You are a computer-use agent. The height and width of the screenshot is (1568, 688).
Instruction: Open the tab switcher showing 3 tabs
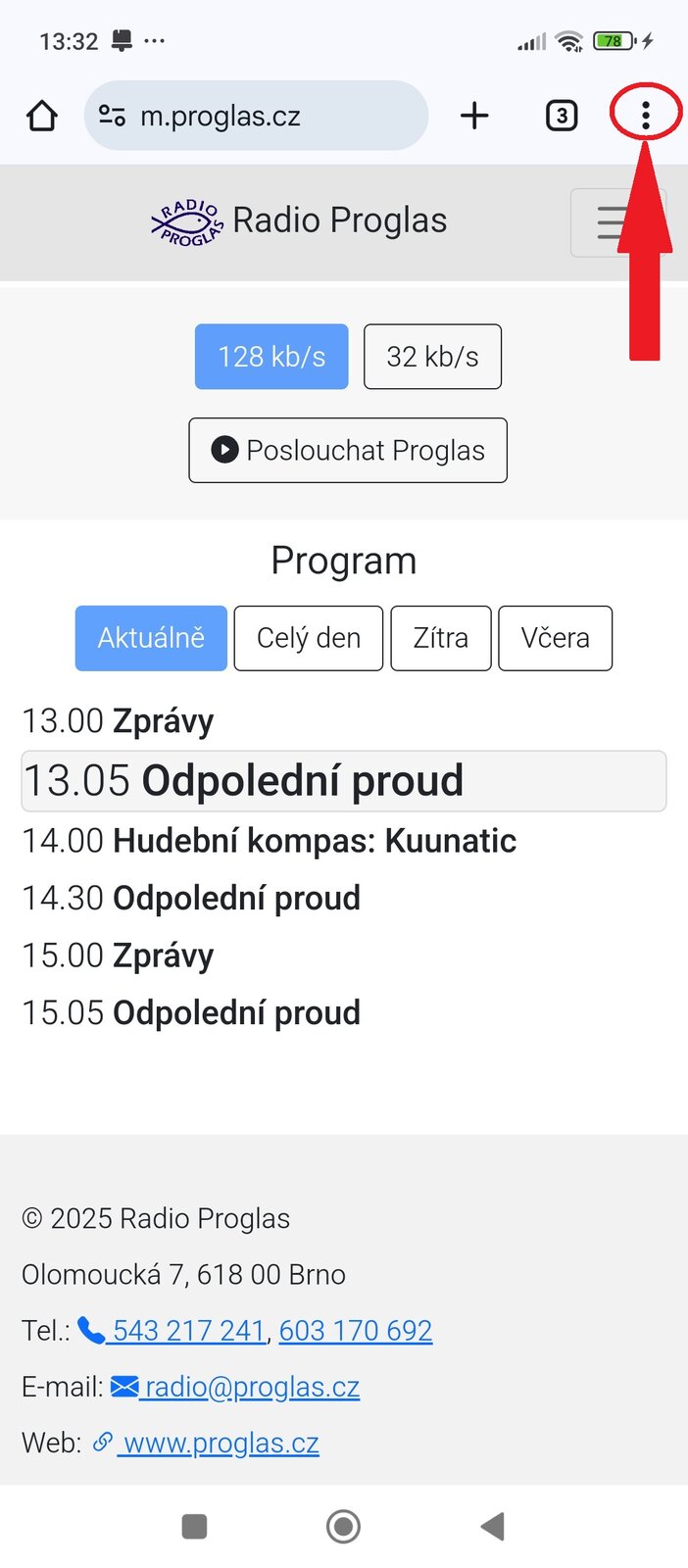pyautogui.click(x=562, y=116)
